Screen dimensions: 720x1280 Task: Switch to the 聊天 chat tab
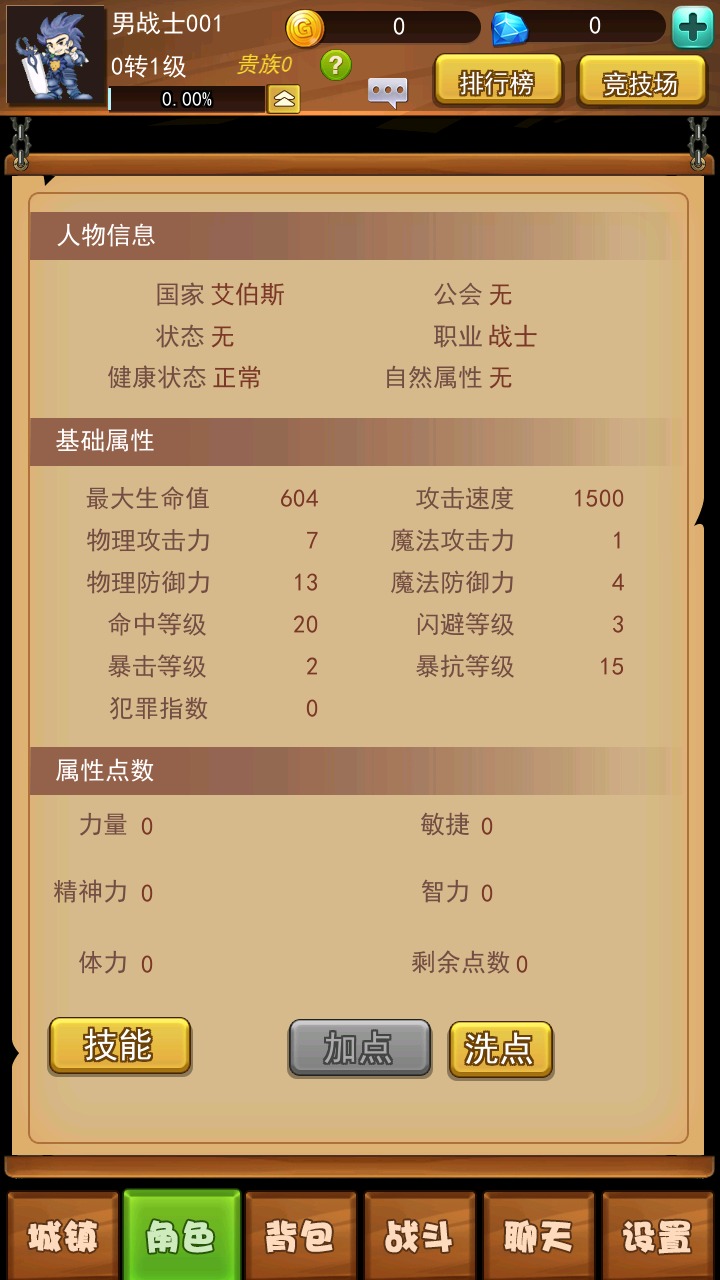tap(538, 1237)
